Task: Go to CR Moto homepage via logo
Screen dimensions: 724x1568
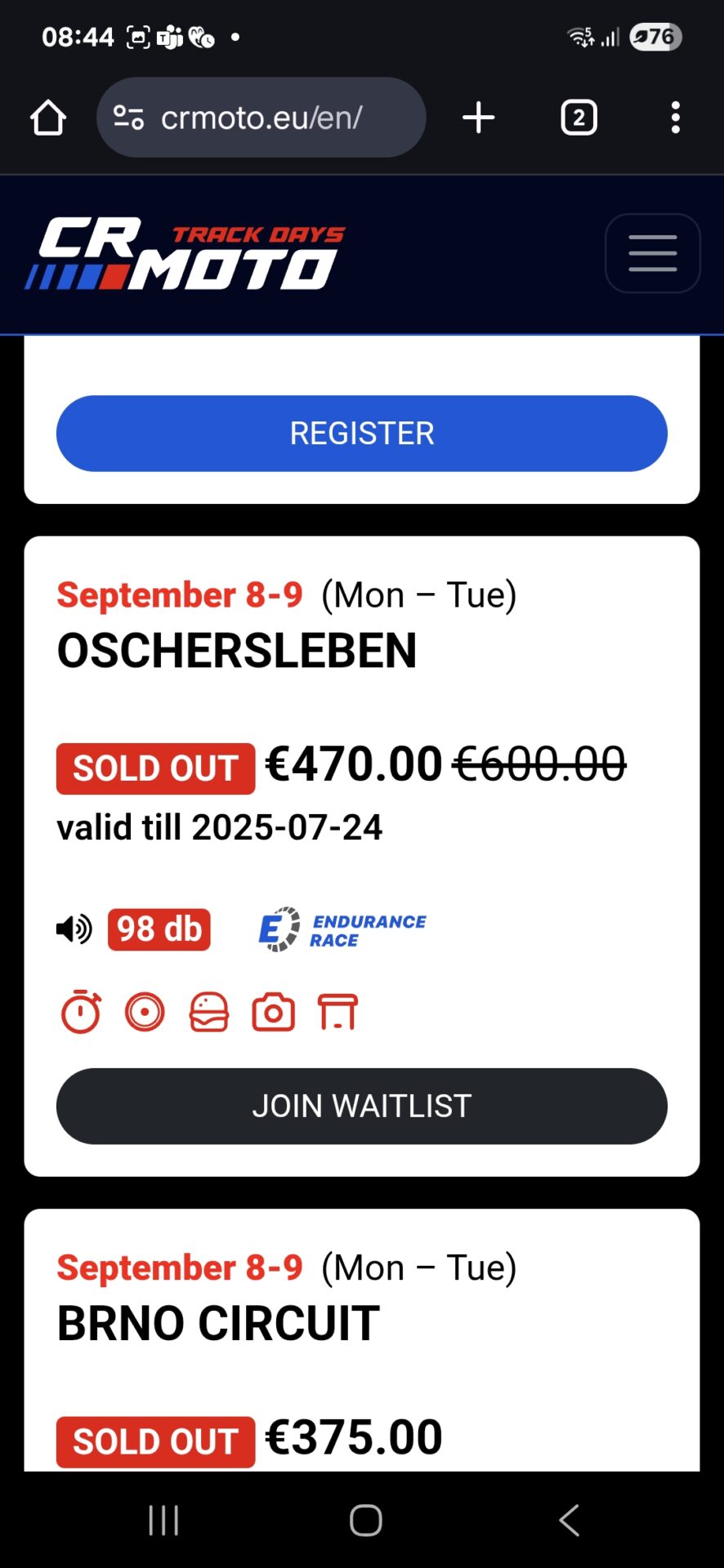Action: pos(185,253)
